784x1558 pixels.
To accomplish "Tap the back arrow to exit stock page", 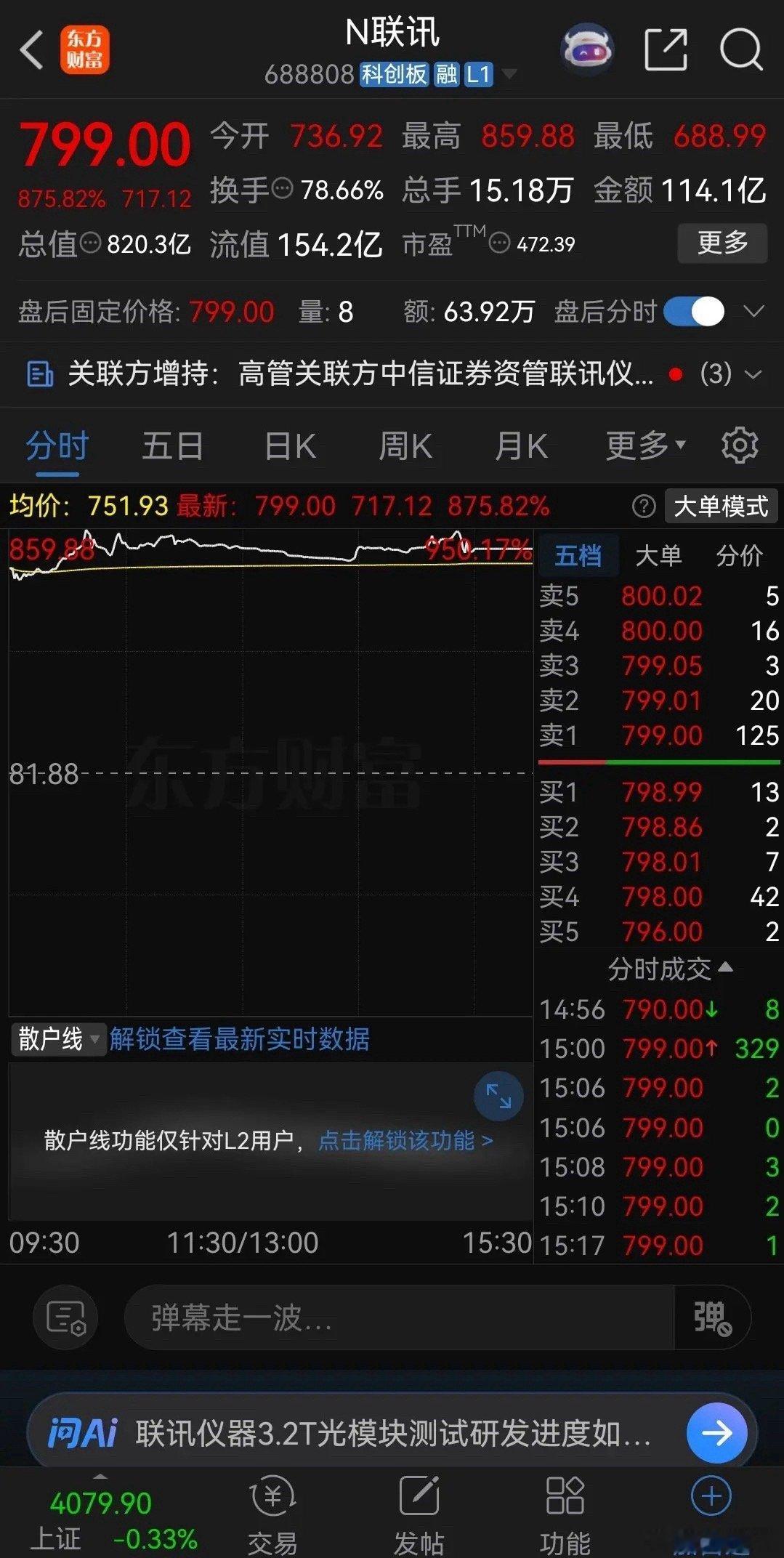I will point(31,47).
